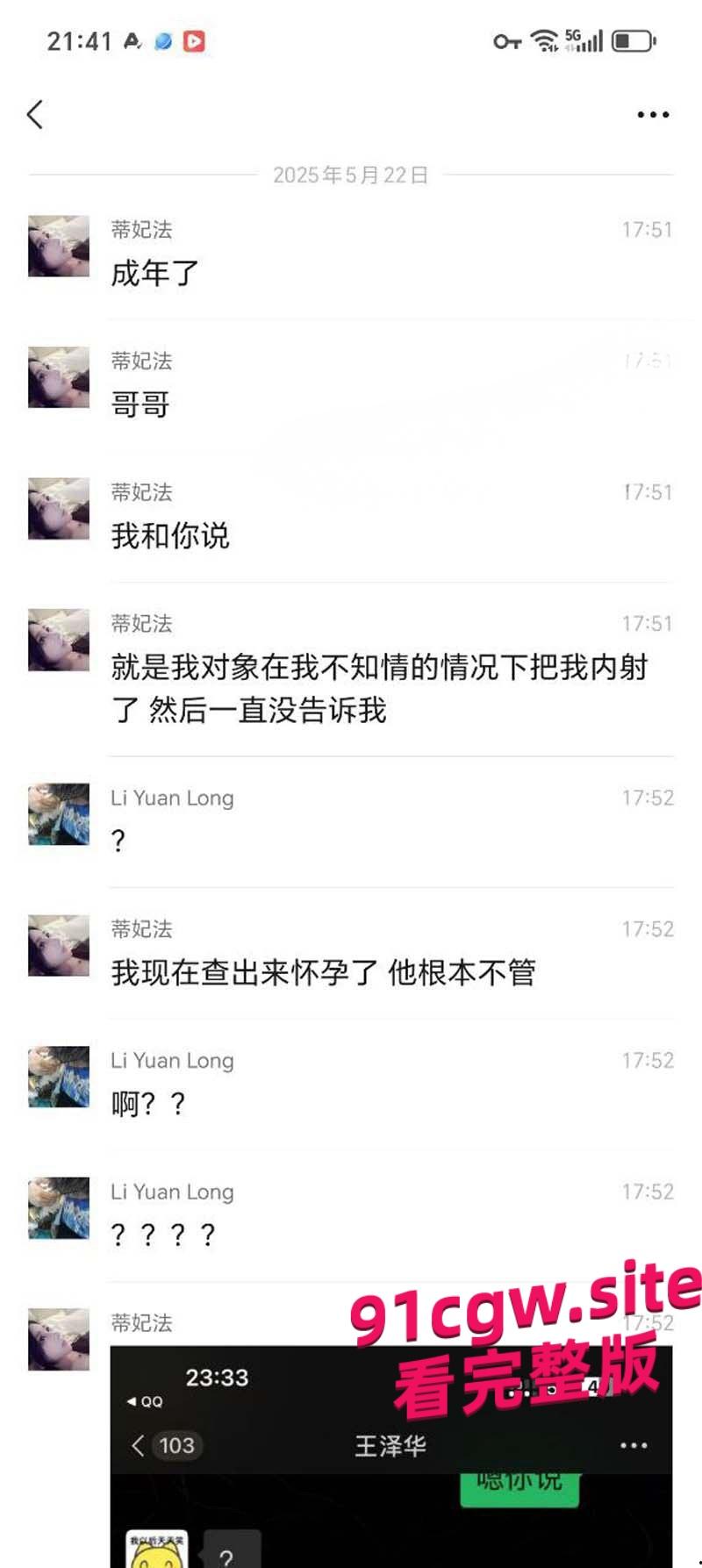
Task: Tap Li Yuan Long's profile avatar
Action: pyautogui.click(x=57, y=815)
